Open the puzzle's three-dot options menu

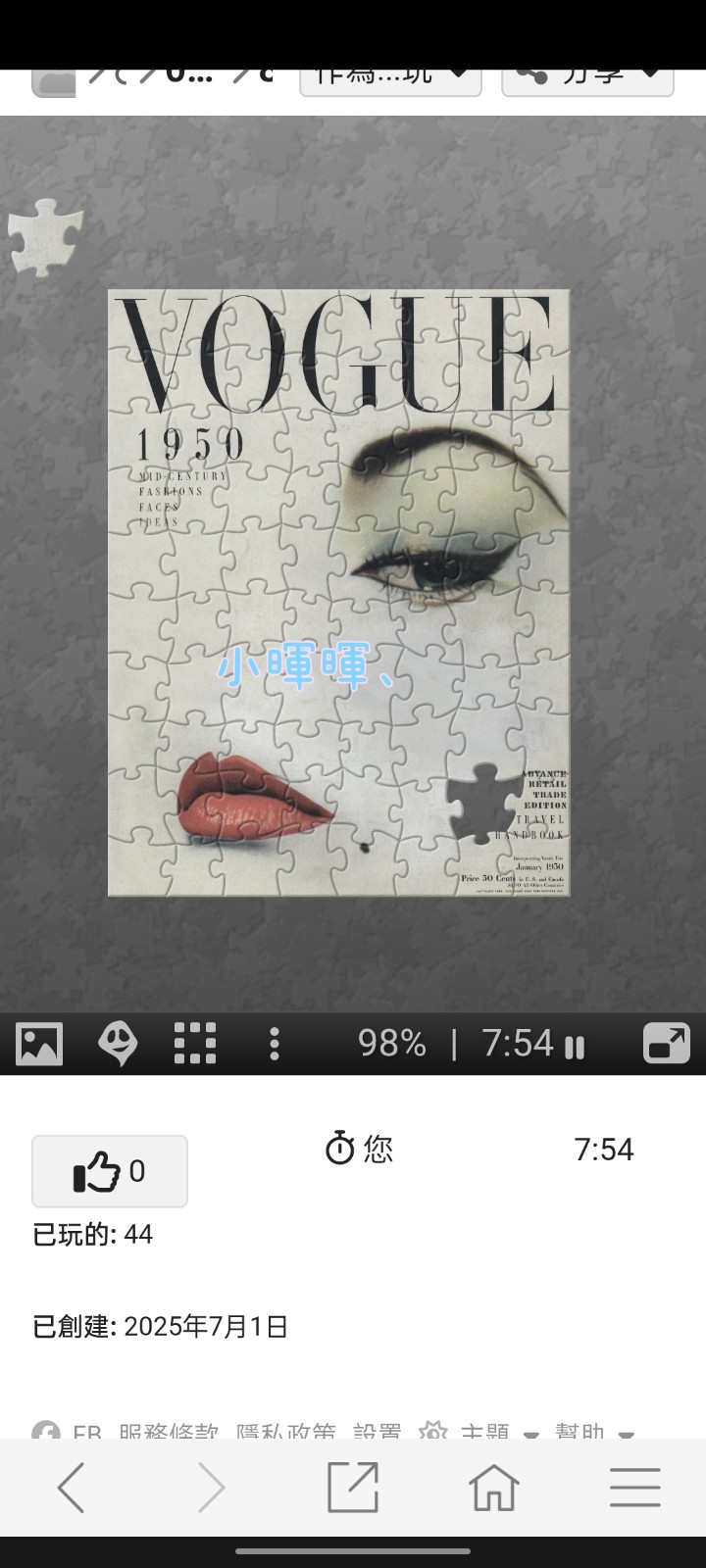[275, 1044]
